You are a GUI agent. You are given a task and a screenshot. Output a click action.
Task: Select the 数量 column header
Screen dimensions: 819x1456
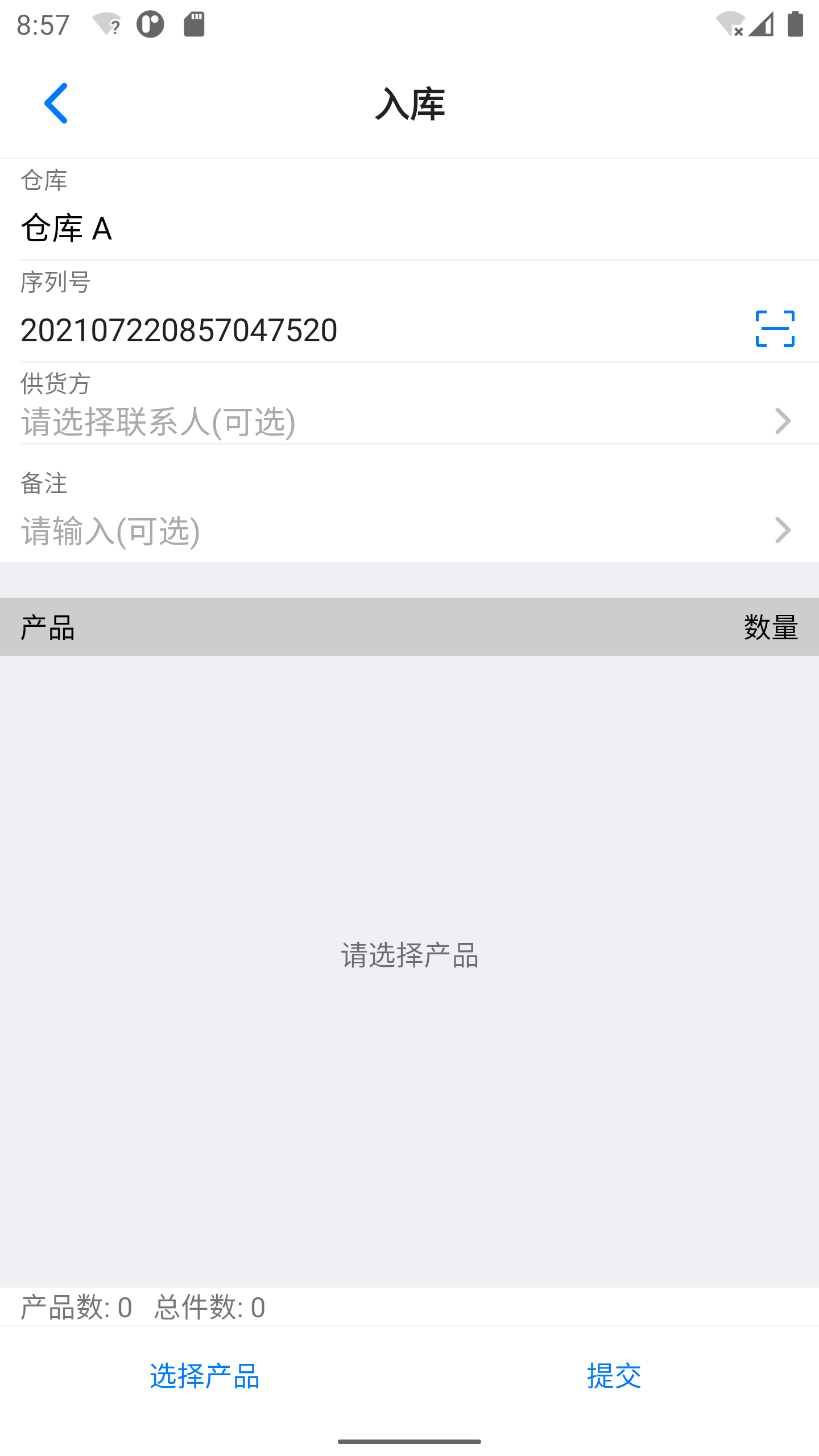pyautogui.click(x=771, y=628)
